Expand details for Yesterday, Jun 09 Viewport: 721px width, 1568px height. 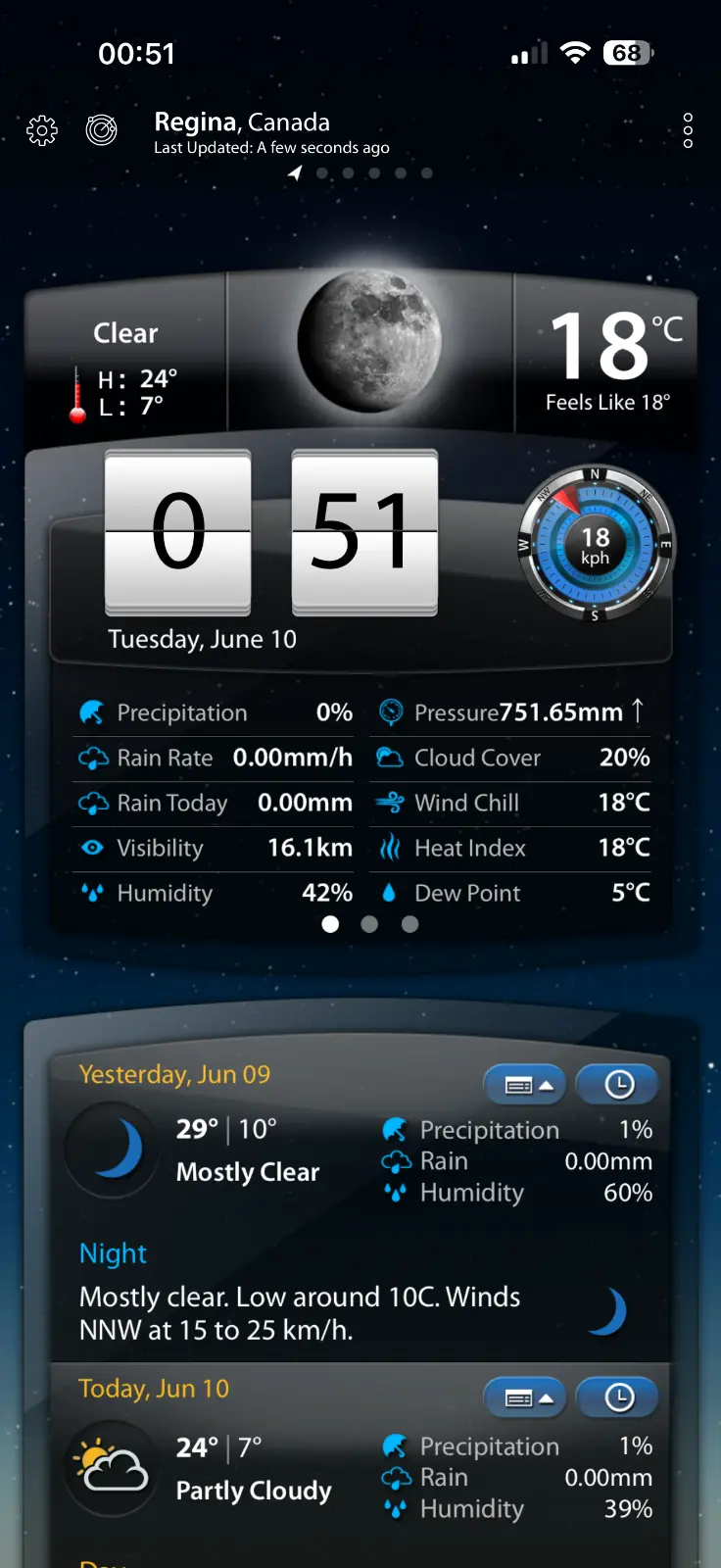click(x=525, y=1085)
